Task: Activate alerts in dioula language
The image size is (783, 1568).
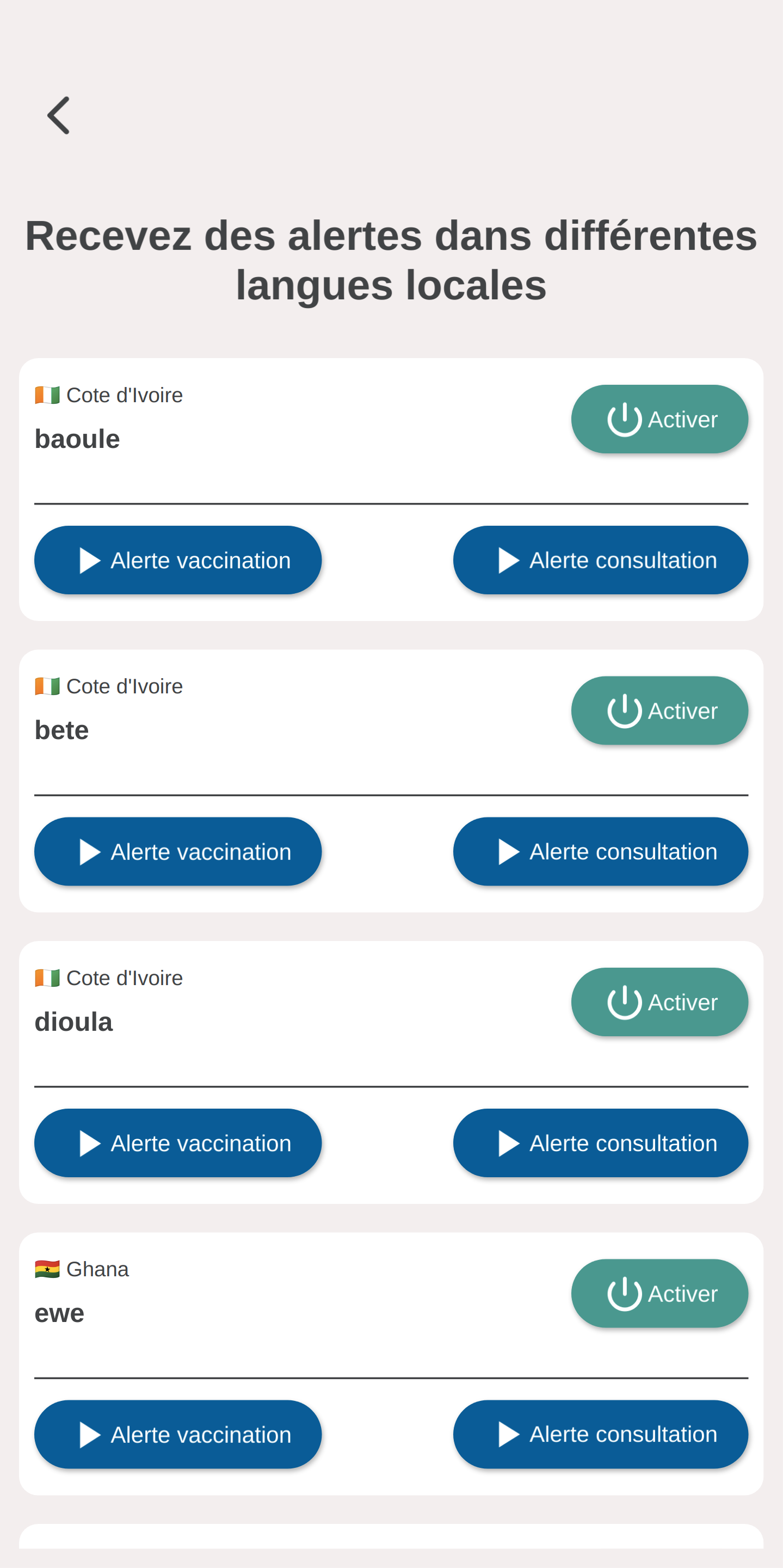Action: 659,1002
